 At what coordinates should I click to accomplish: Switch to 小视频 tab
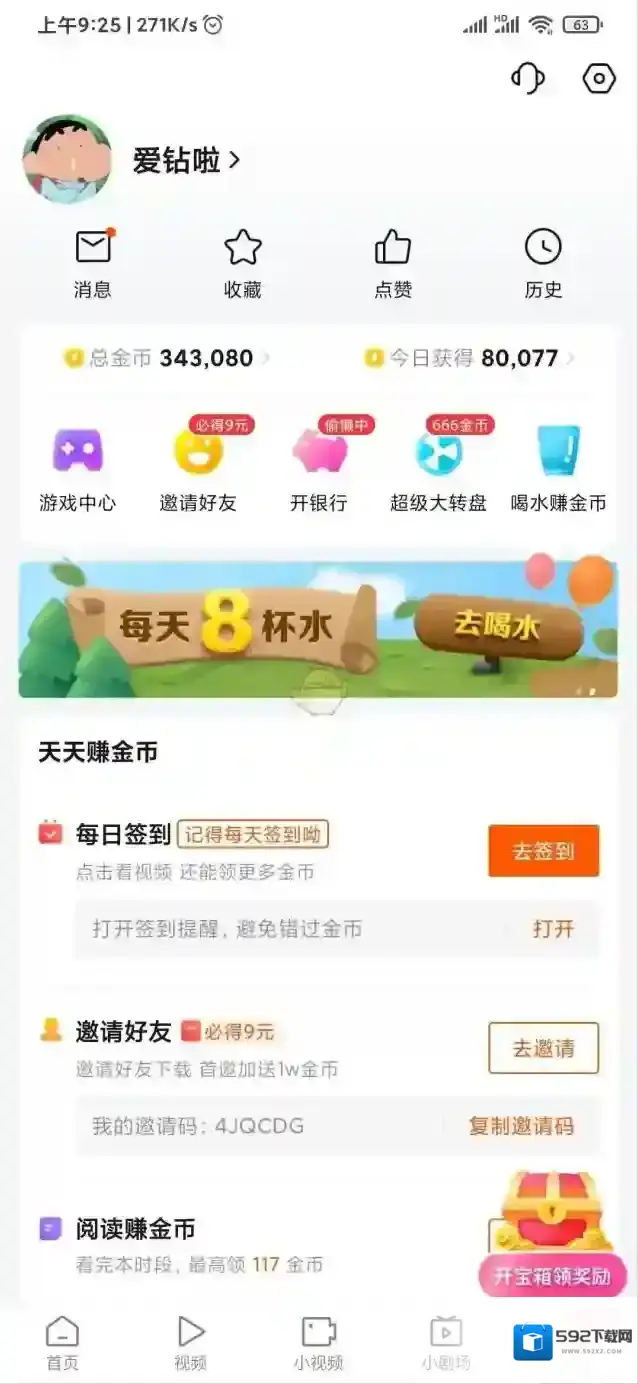point(318,1343)
